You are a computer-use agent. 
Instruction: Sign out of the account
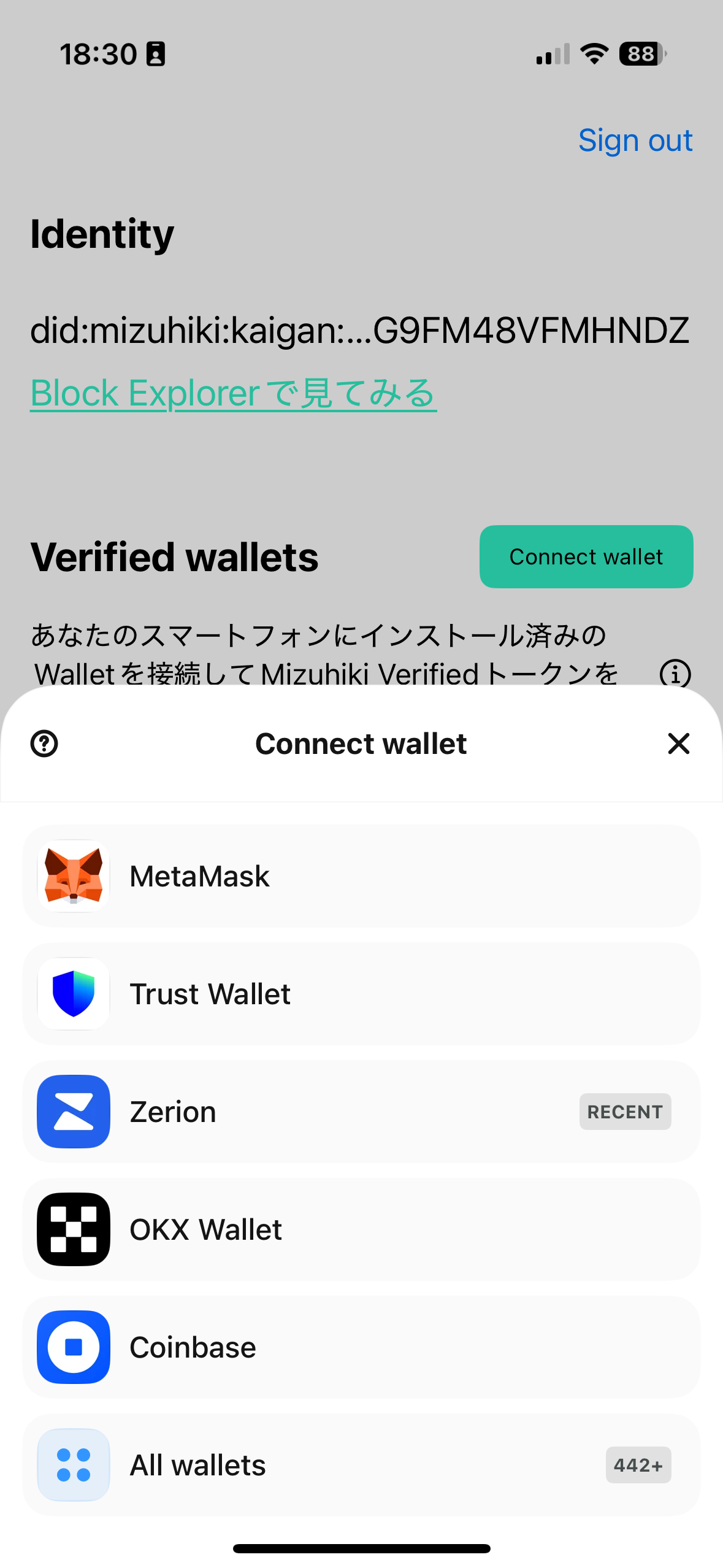pyautogui.click(x=635, y=140)
